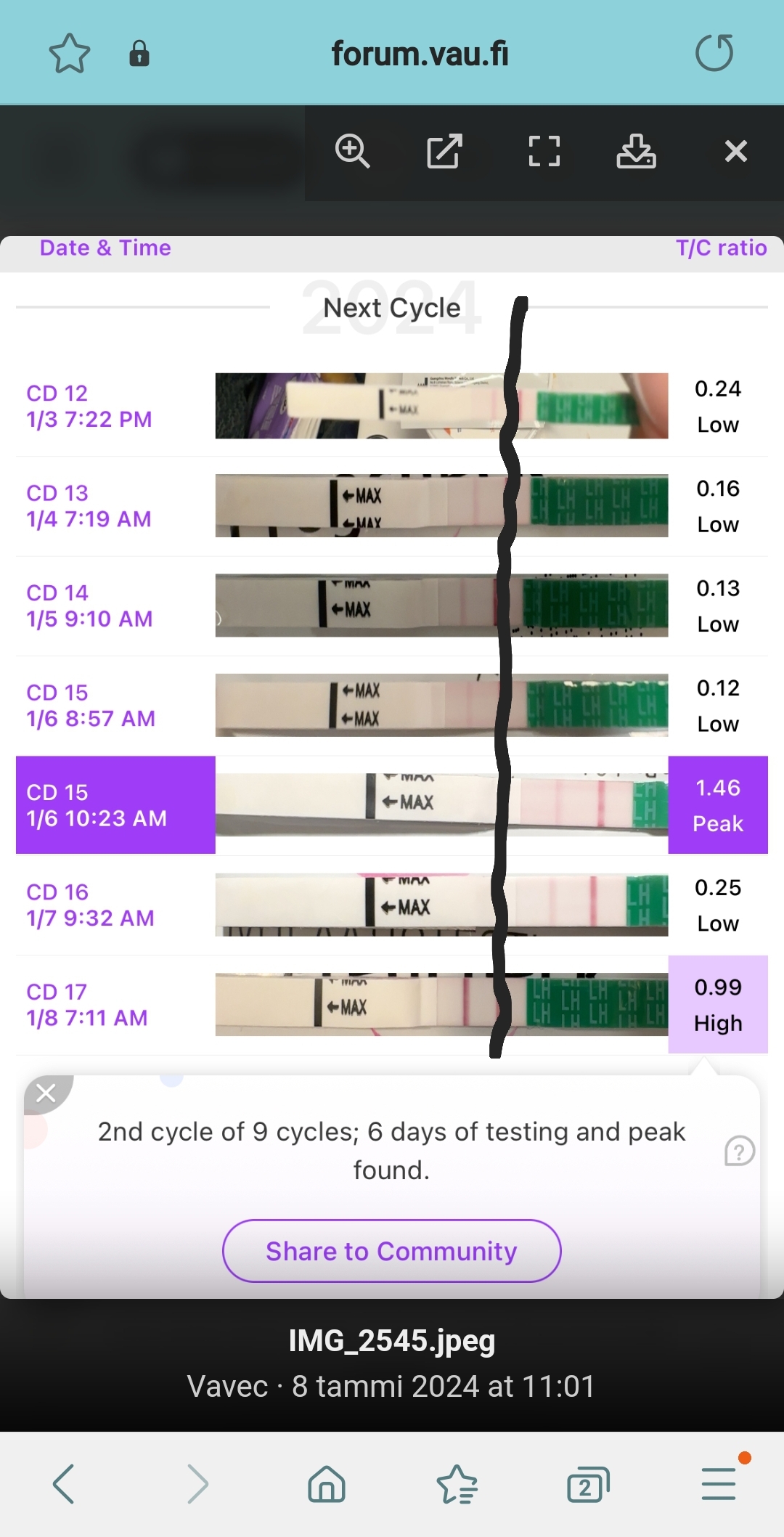Viewport: 784px width, 1537px height.
Task: Download the image IMG_2545.jpeg
Action: pyautogui.click(x=637, y=151)
